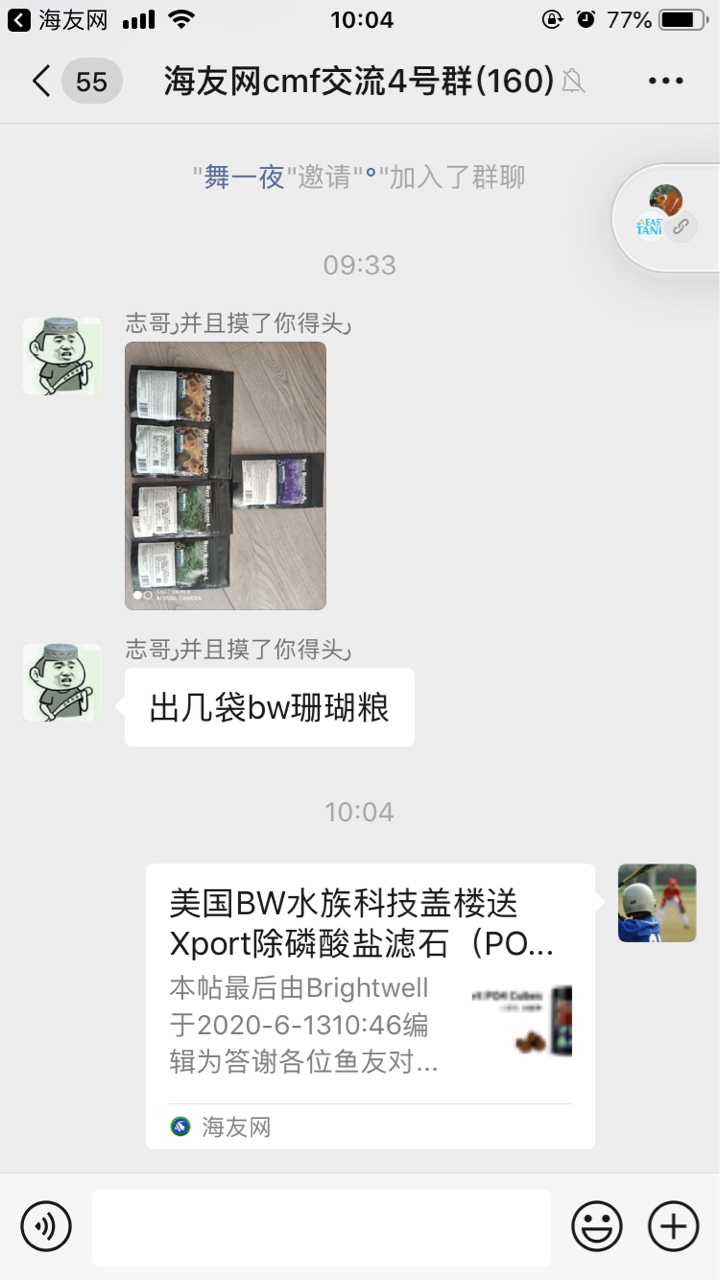Image resolution: width=720 pixels, height=1280 pixels.
Task: Go back to the chat list
Action: (x=42, y=81)
